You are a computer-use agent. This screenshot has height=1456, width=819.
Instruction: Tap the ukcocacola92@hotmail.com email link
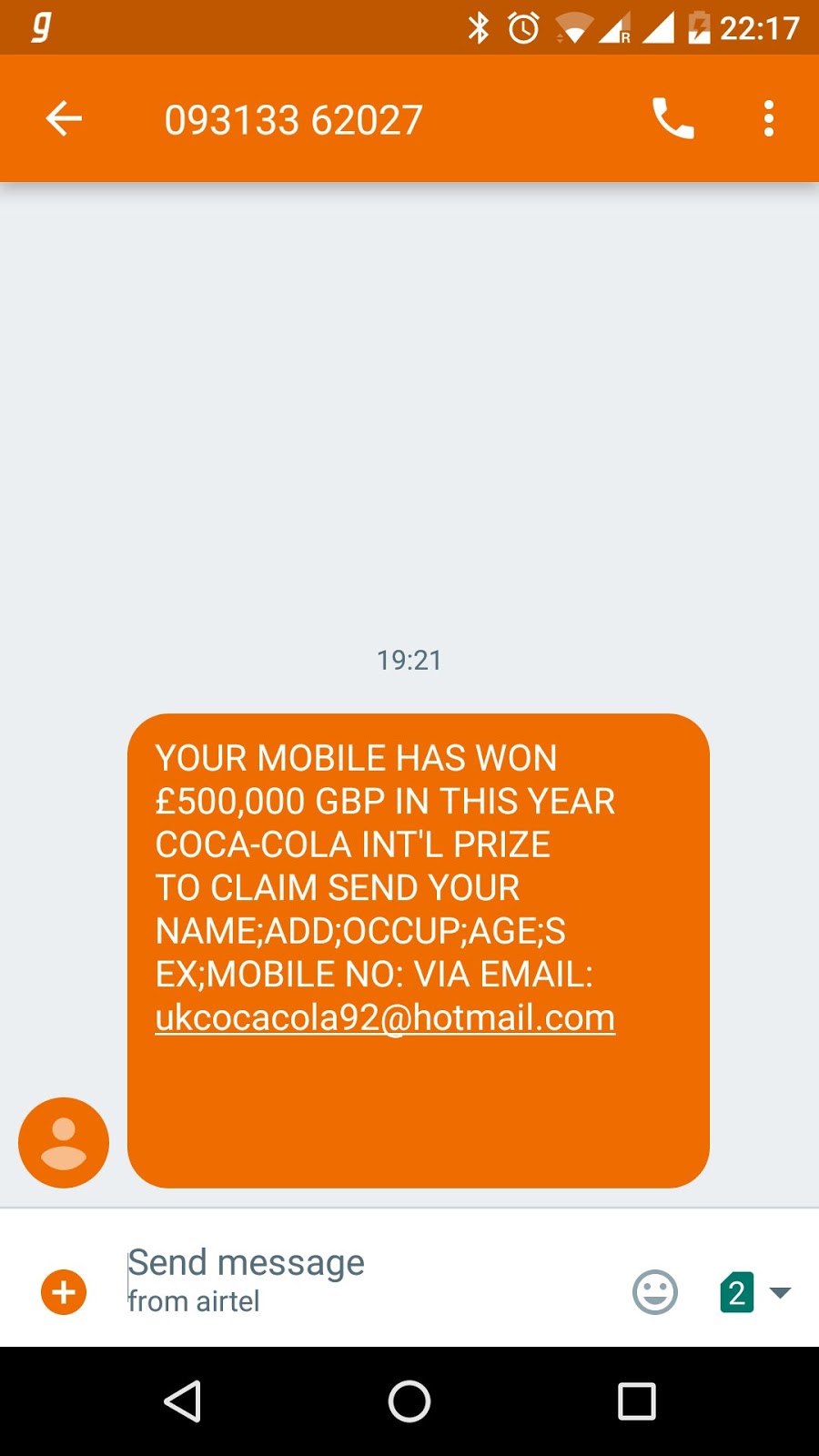(x=385, y=1017)
